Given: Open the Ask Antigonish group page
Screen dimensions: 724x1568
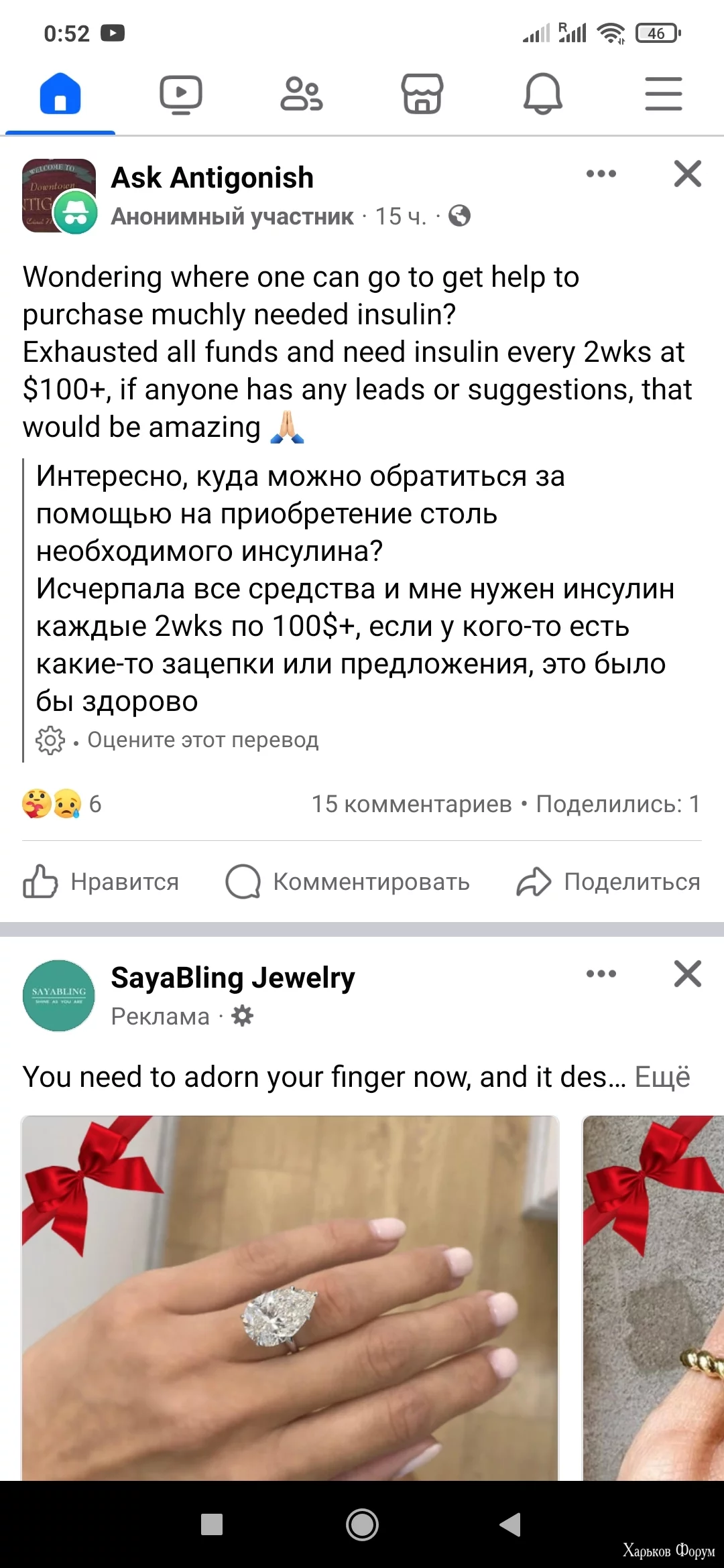Looking at the screenshot, I should (213, 178).
